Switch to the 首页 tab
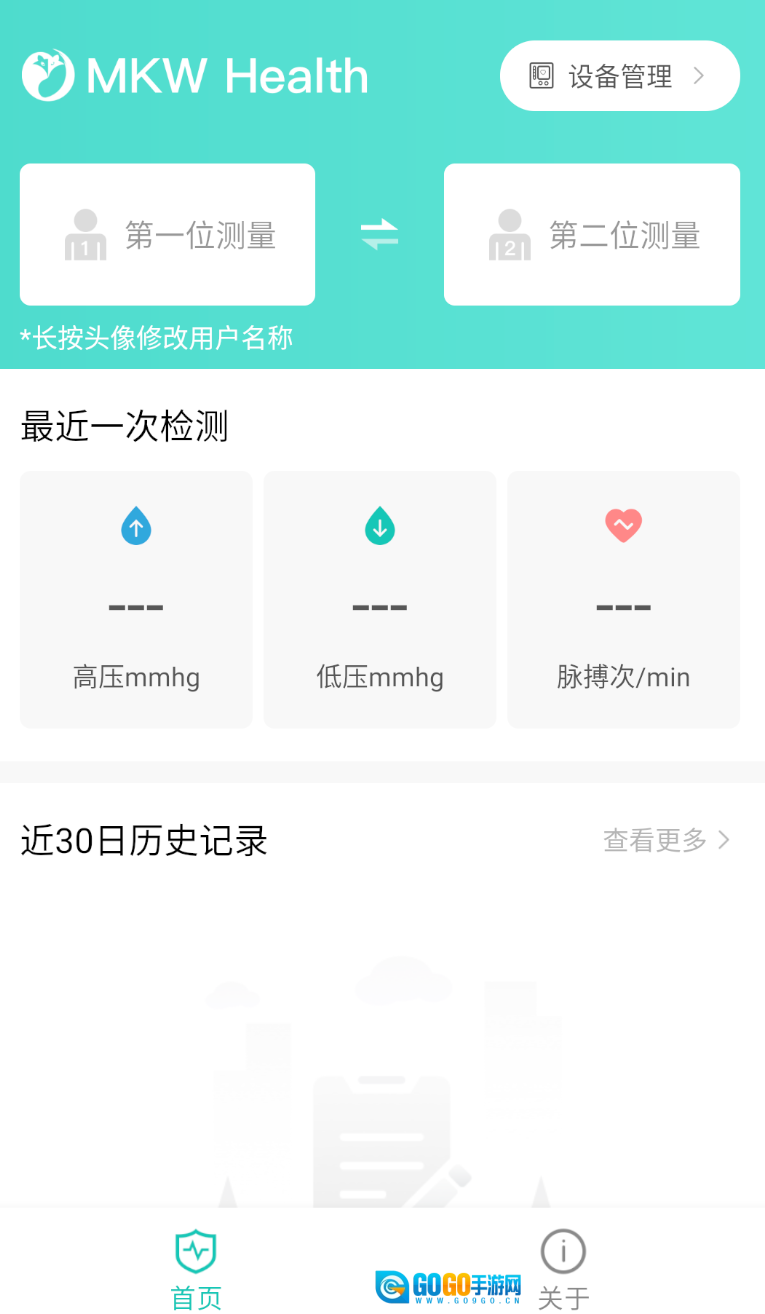 tap(196, 1269)
